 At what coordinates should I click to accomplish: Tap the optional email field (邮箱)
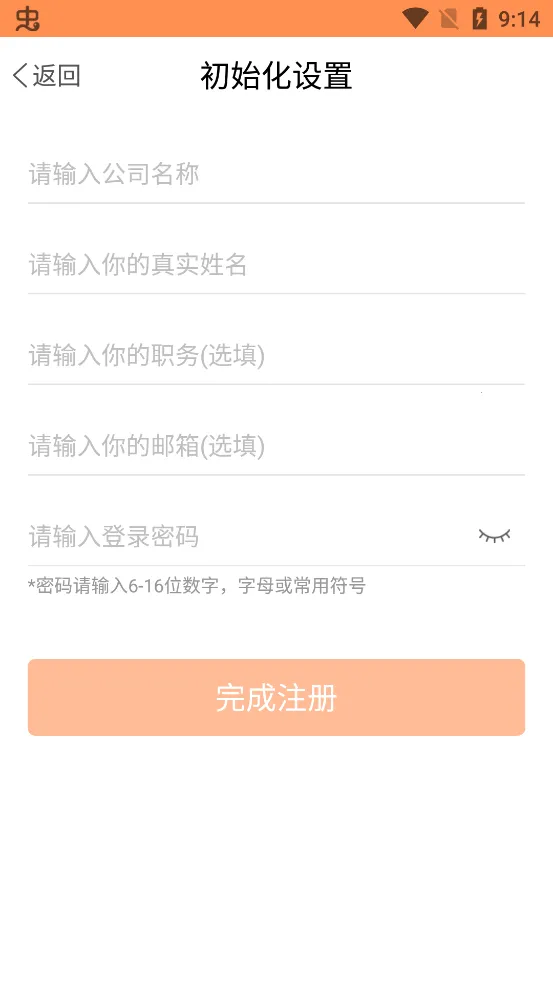pos(276,446)
